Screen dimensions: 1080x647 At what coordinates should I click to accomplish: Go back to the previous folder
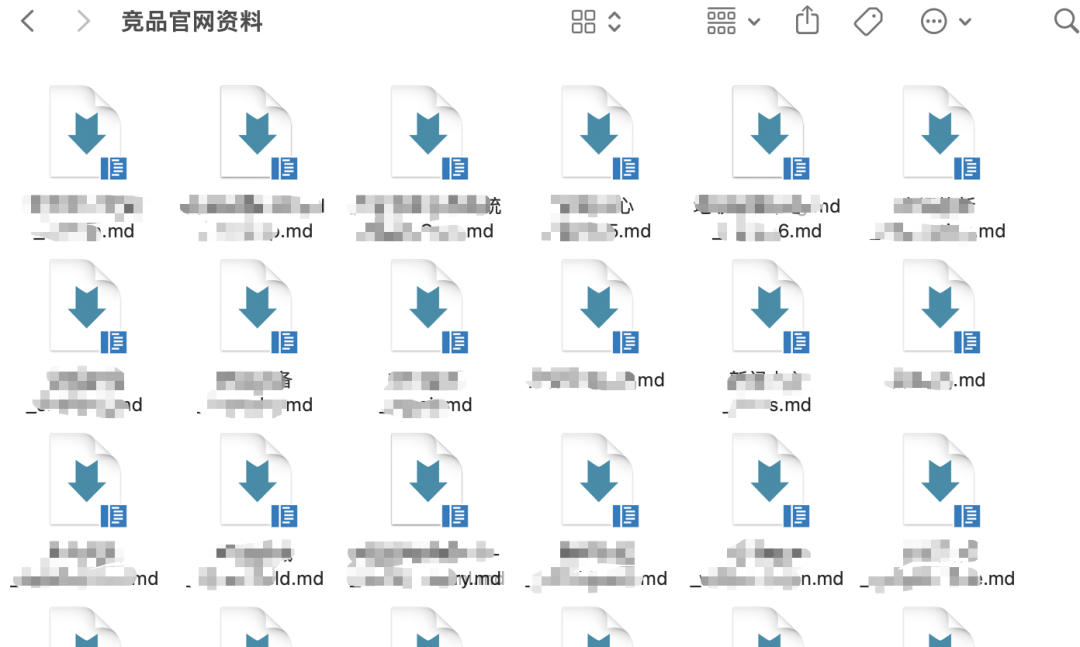tap(28, 21)
